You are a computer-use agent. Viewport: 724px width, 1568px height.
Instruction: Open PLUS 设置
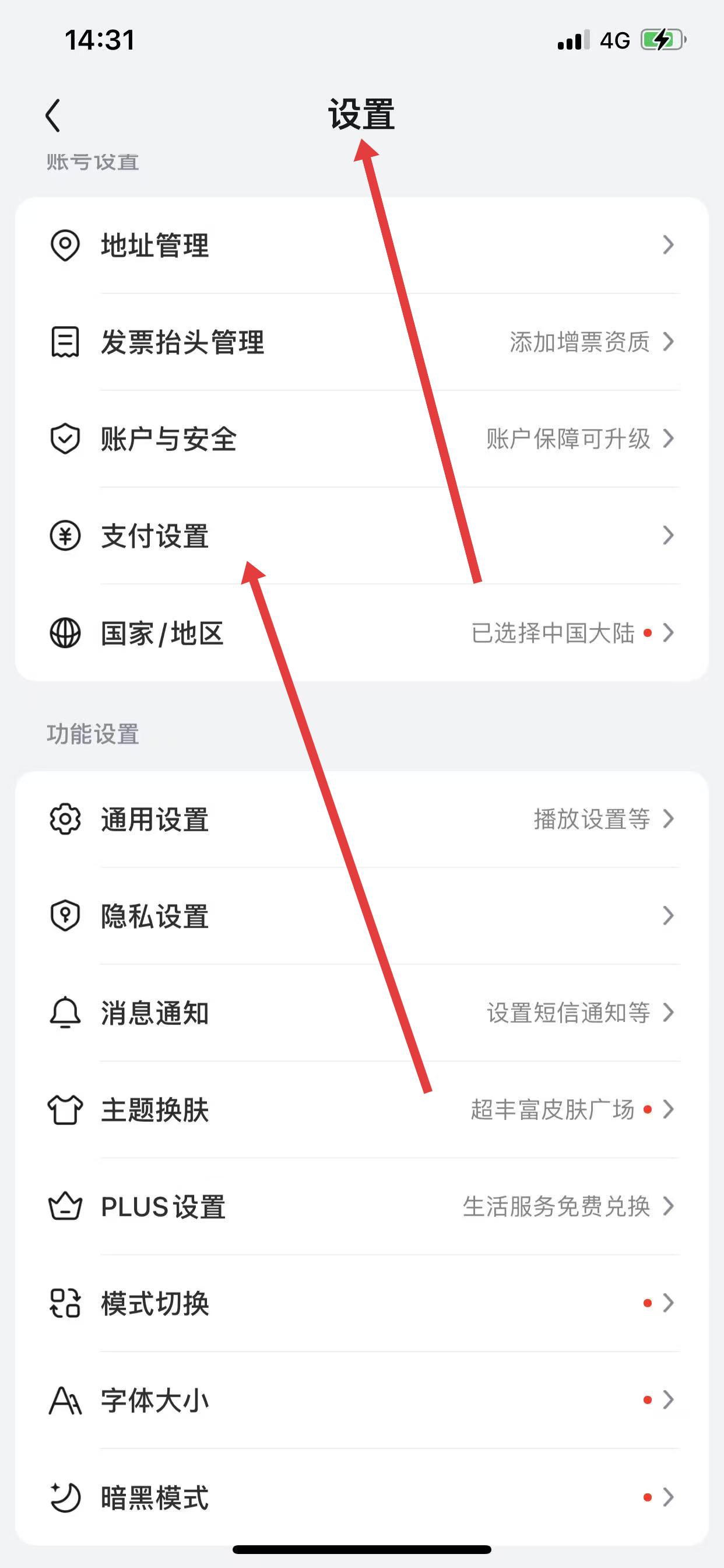163,1206
